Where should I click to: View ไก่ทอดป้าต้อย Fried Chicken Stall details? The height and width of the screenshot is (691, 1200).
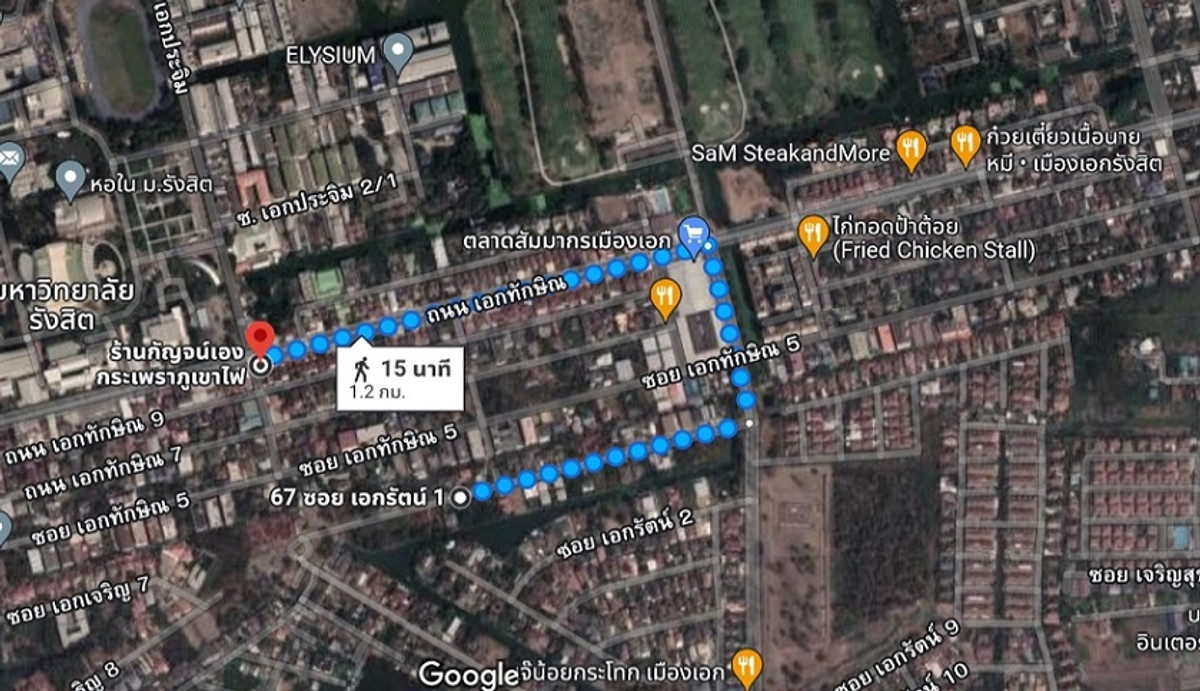814,234
